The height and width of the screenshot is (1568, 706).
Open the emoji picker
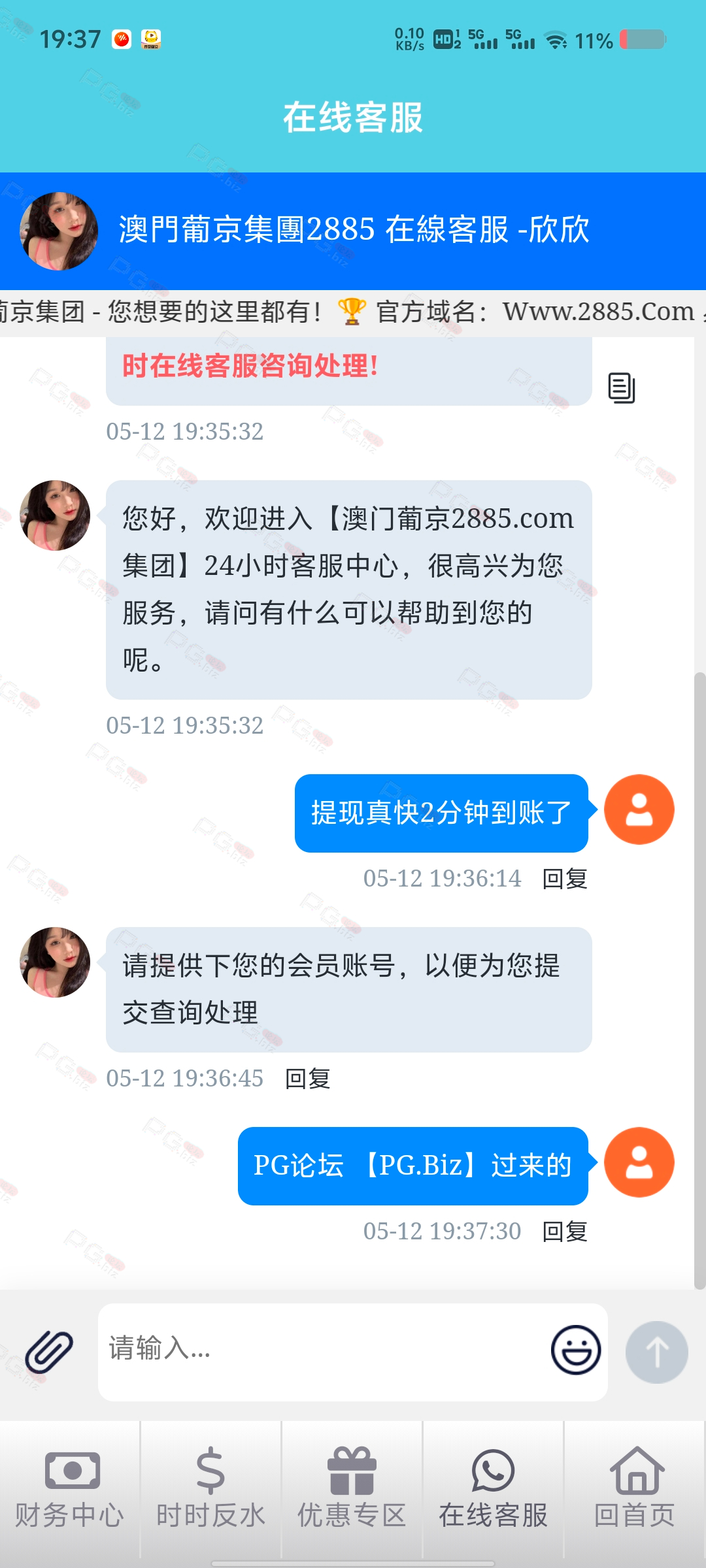tap(575, 1350)
